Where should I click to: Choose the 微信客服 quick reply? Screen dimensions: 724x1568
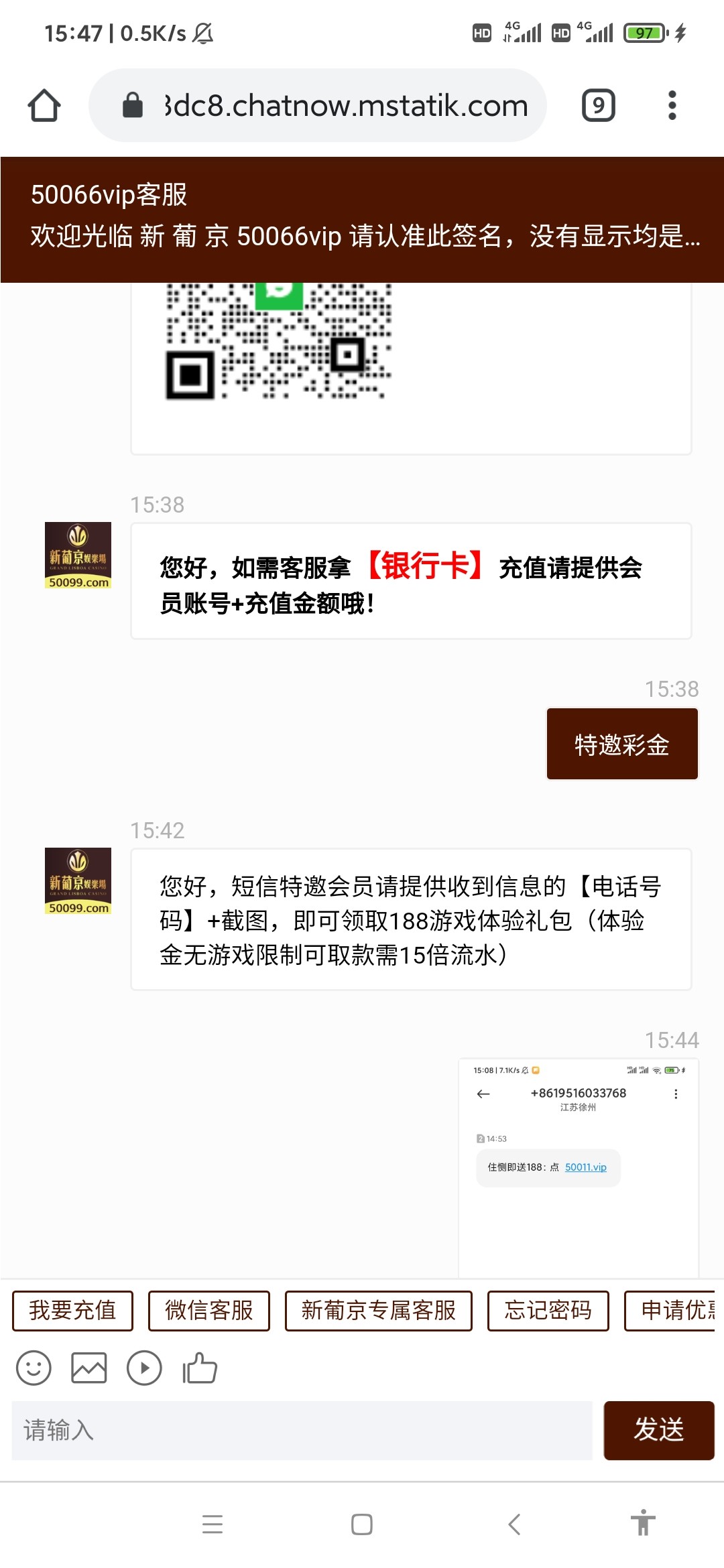pos(208,1310)
